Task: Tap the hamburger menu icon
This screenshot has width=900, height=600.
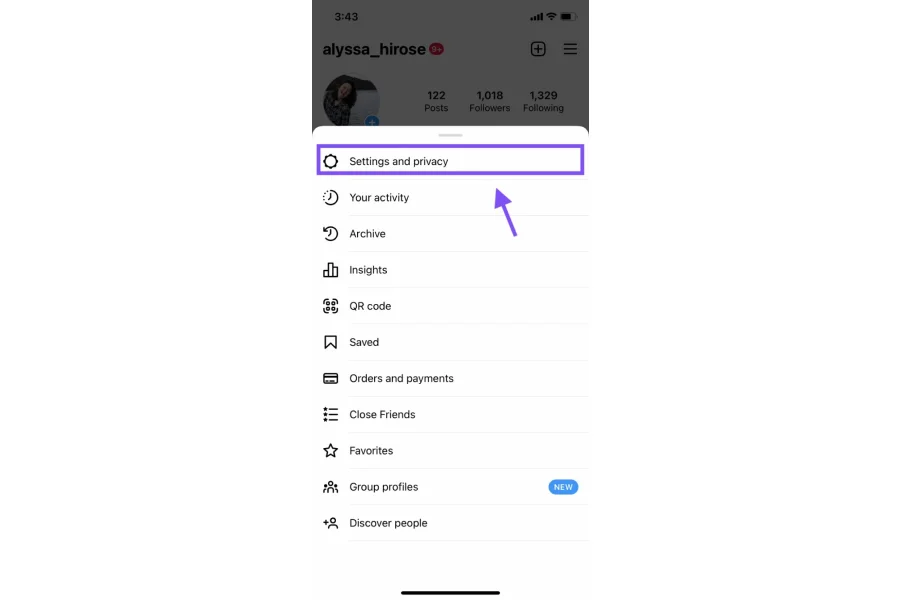Action: point(570,49)
